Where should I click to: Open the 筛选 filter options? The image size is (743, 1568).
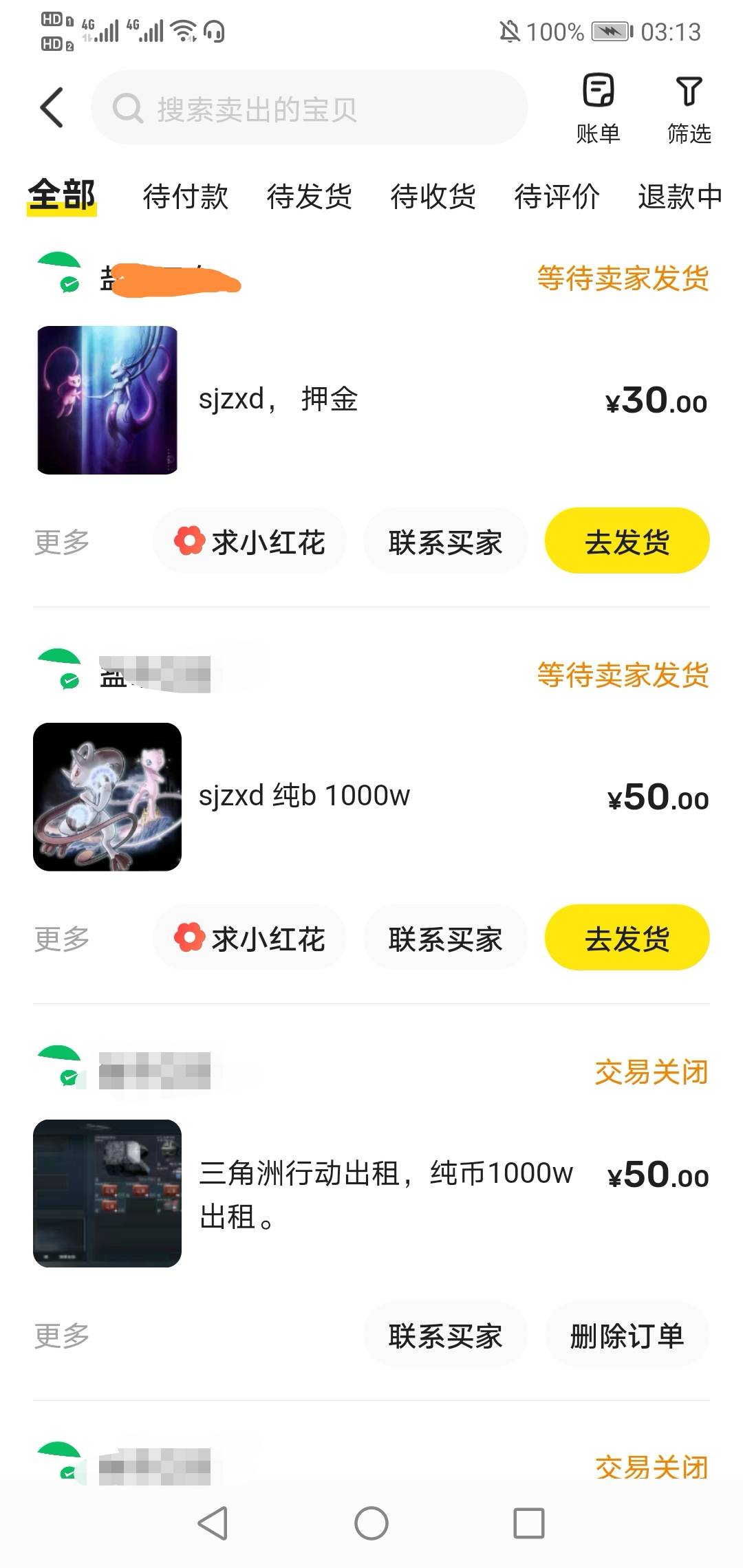[x=689, y=109]
